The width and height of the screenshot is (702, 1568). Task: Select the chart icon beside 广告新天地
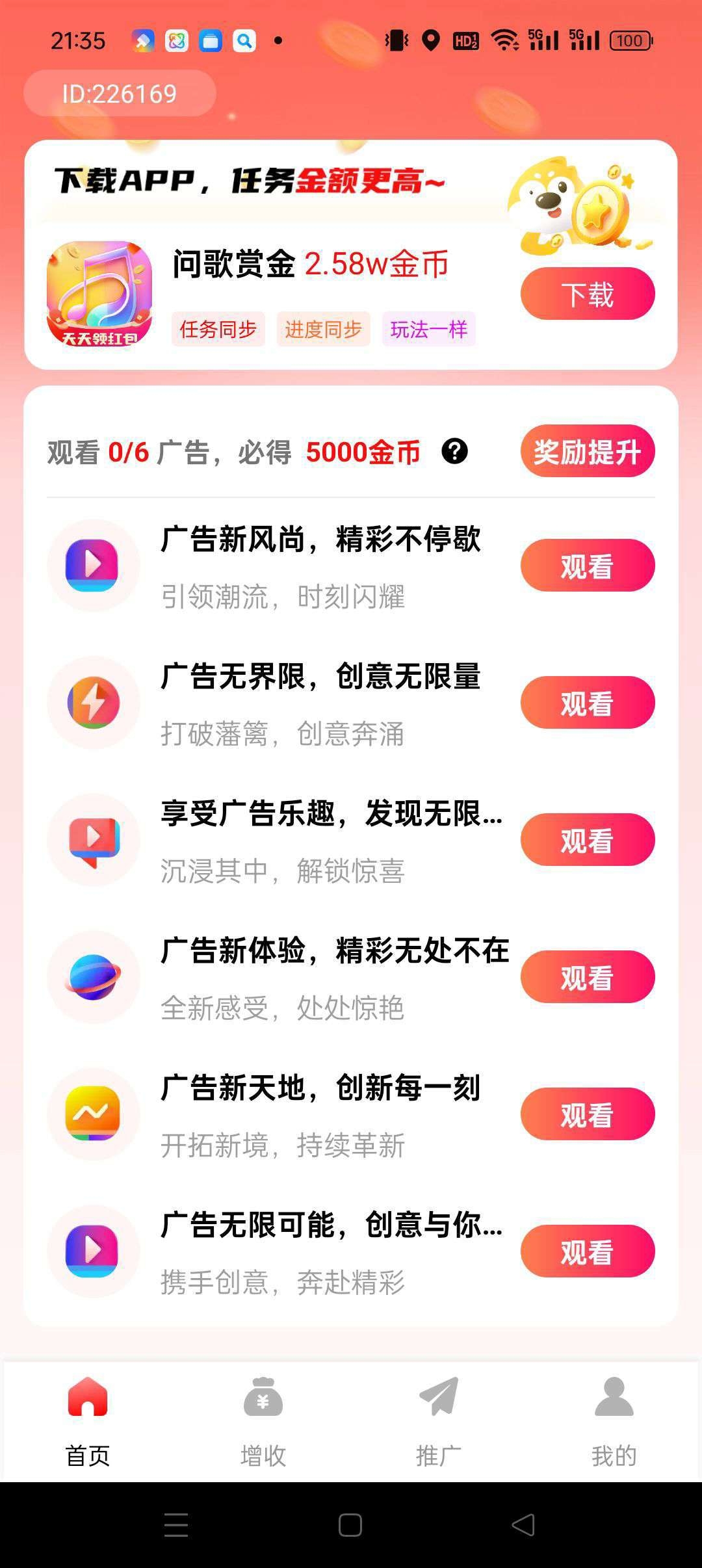pos(94,1114)
